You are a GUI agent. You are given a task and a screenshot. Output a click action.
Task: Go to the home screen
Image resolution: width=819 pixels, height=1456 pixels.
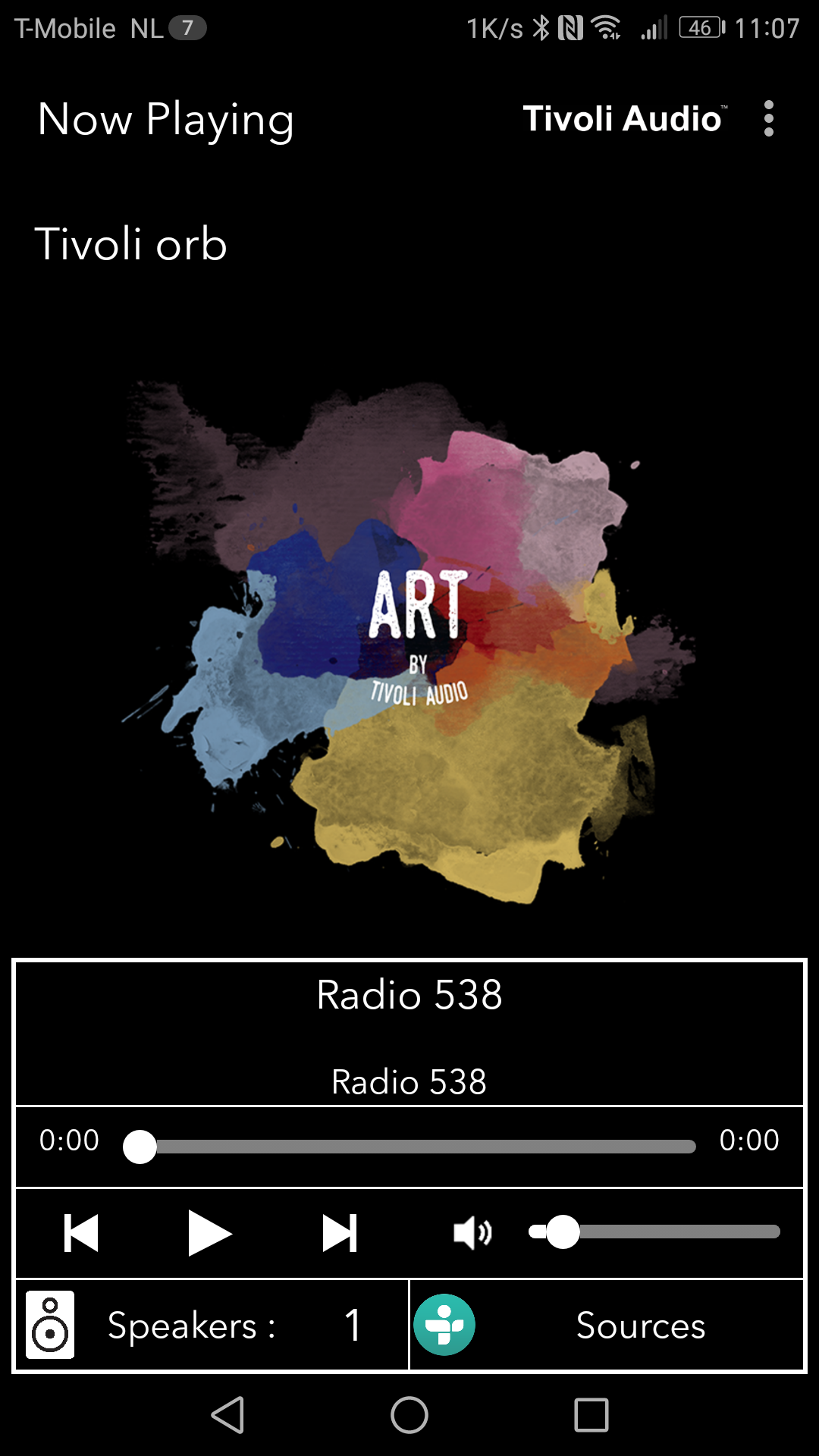[409, 1415]
